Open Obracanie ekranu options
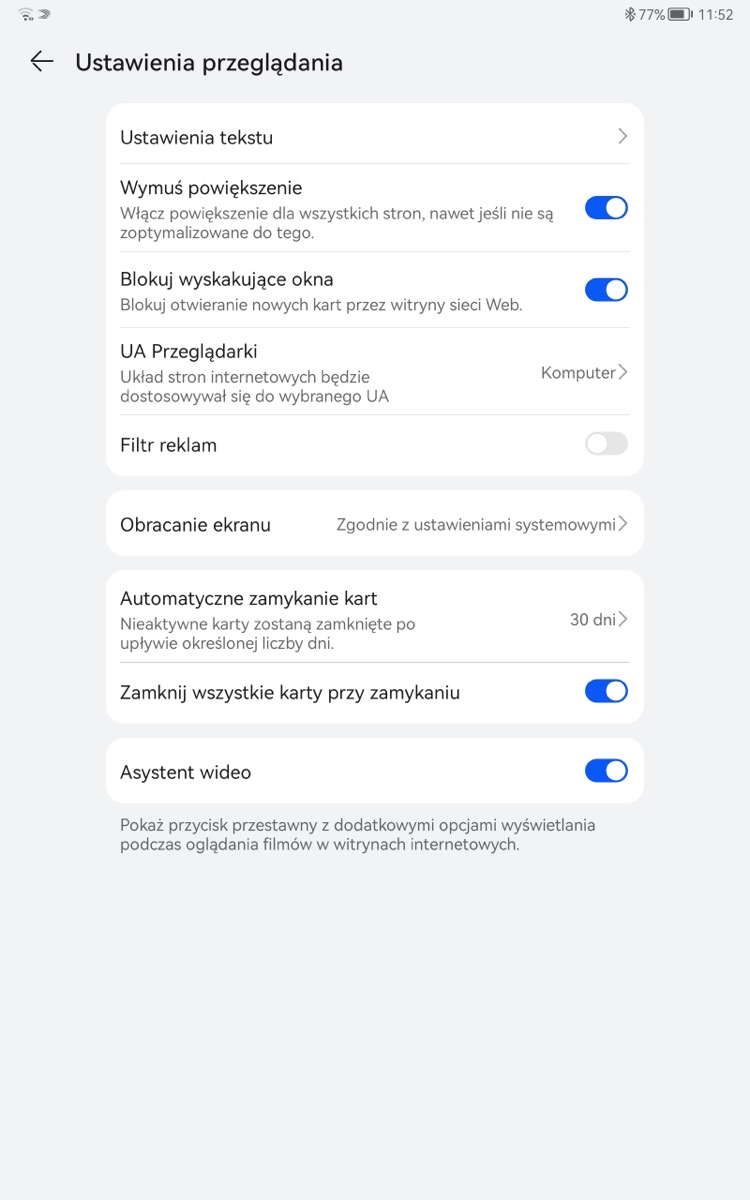Viewport: 750px width, 1200px height. 375,524
